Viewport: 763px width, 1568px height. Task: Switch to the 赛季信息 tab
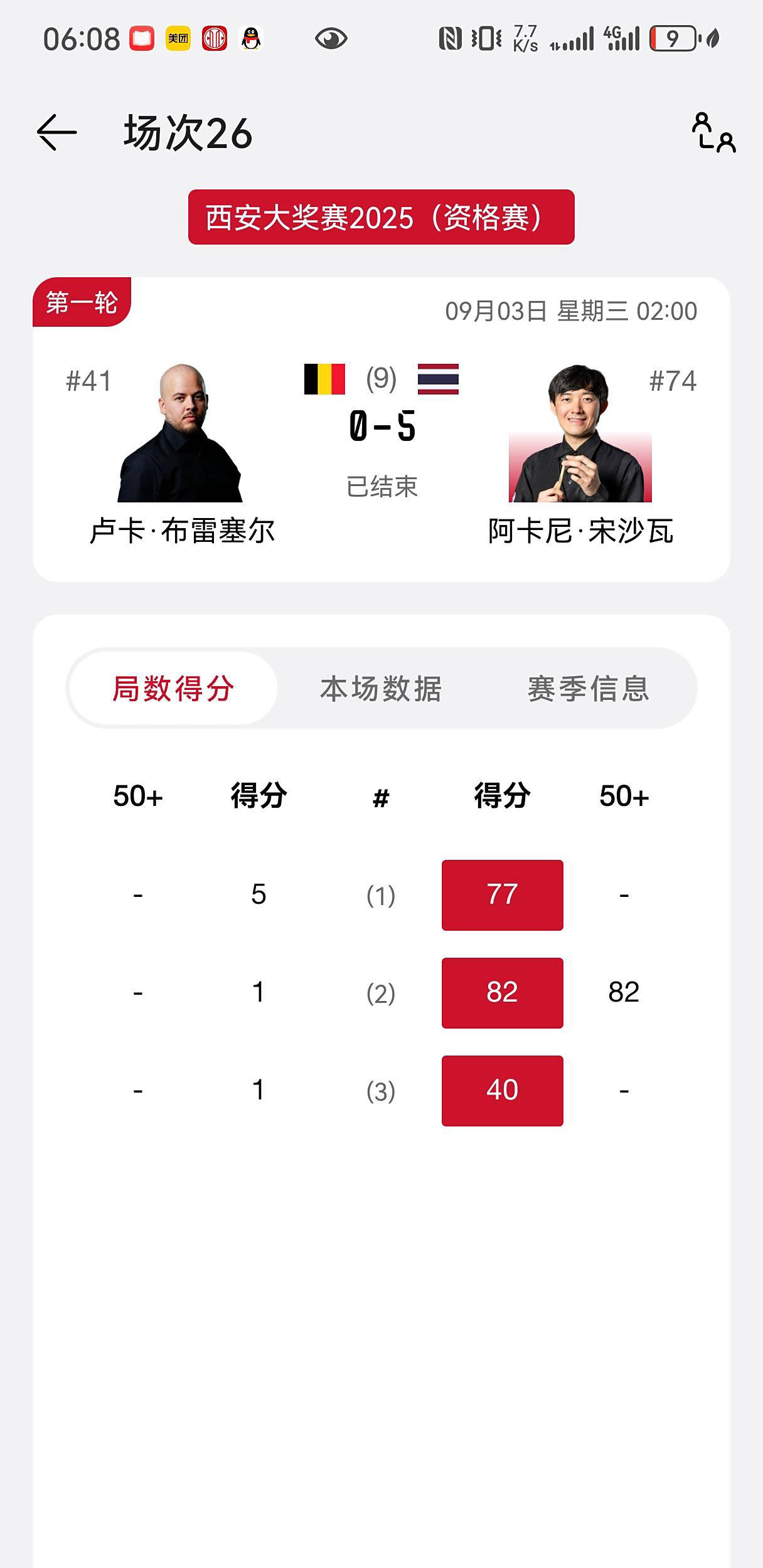click(589, 688)
